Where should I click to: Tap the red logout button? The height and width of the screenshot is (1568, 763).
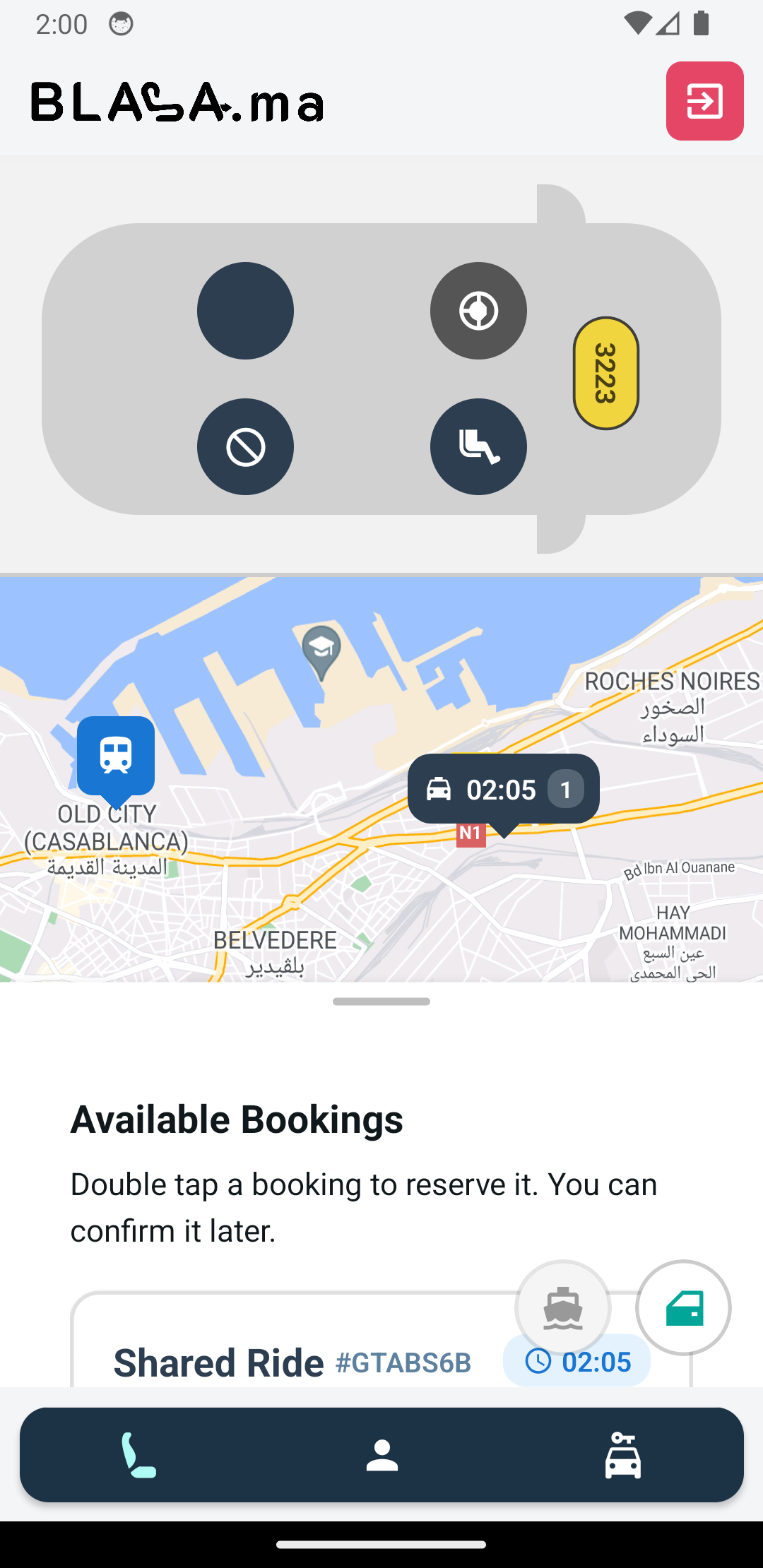(x=704, y=101)
